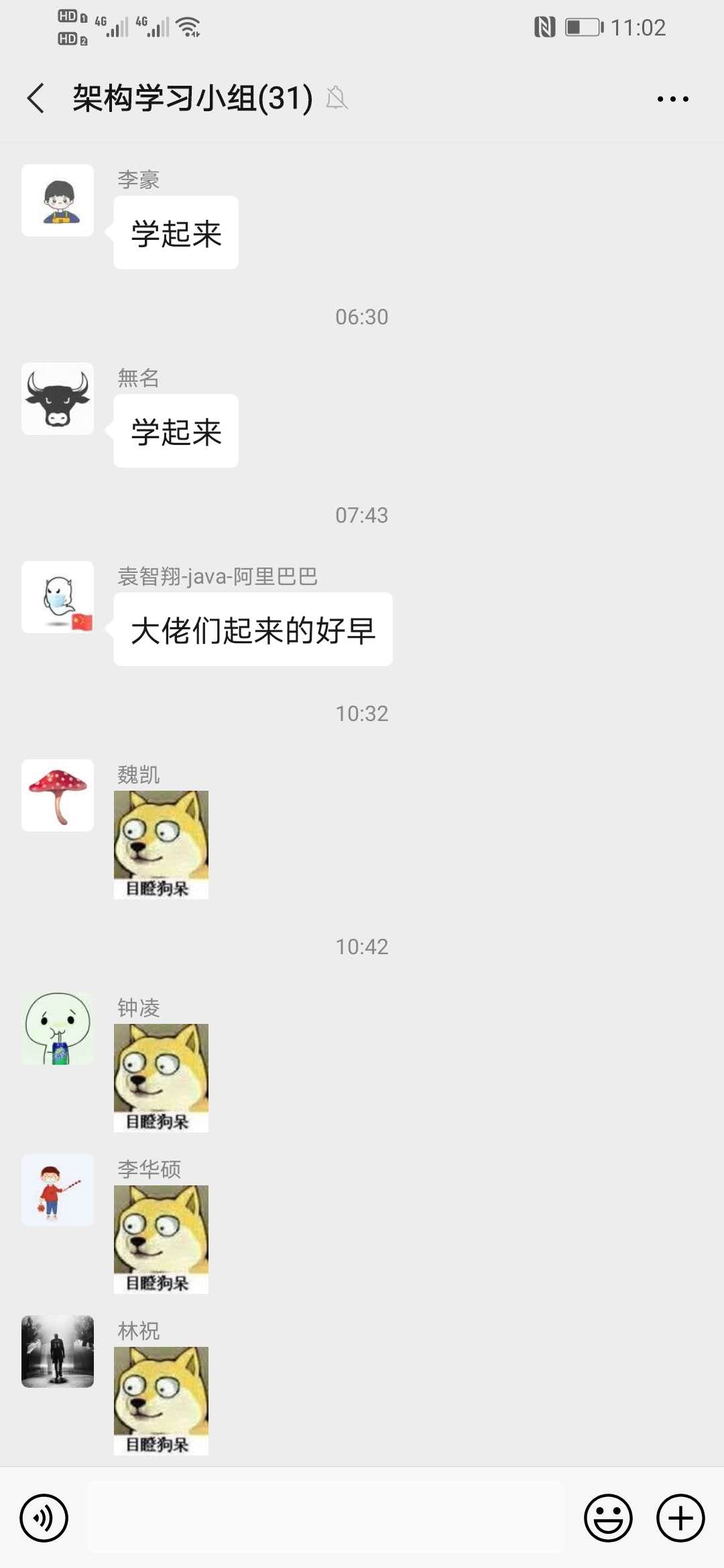Open the plus attachments menu

[680, 1518]
